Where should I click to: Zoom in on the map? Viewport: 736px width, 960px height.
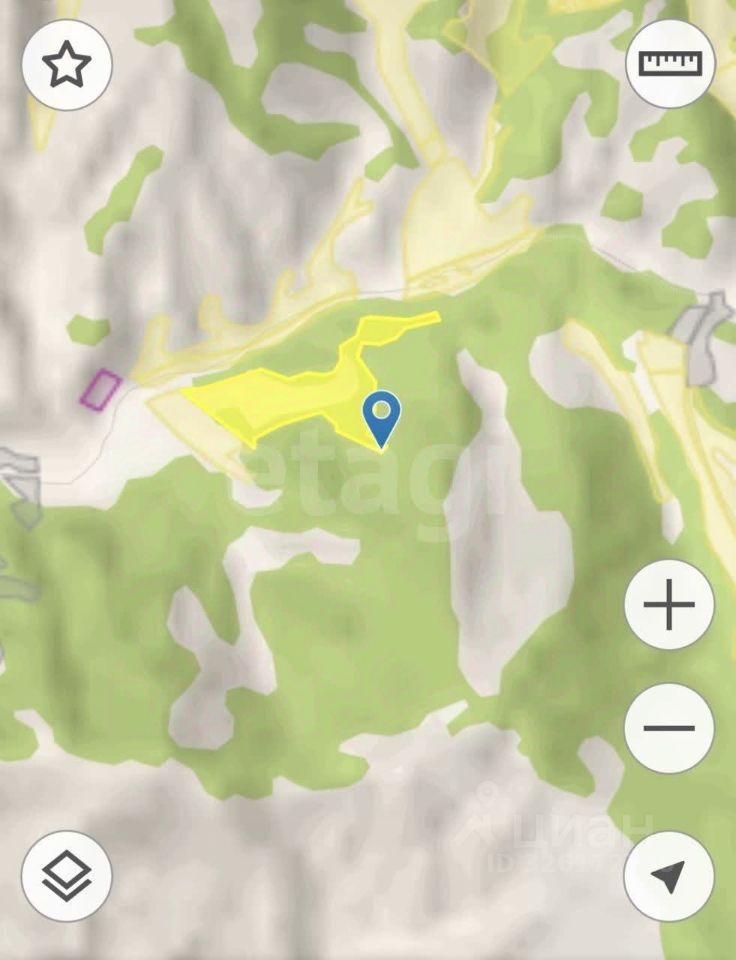pyautogui.click(x=669, y=605)
